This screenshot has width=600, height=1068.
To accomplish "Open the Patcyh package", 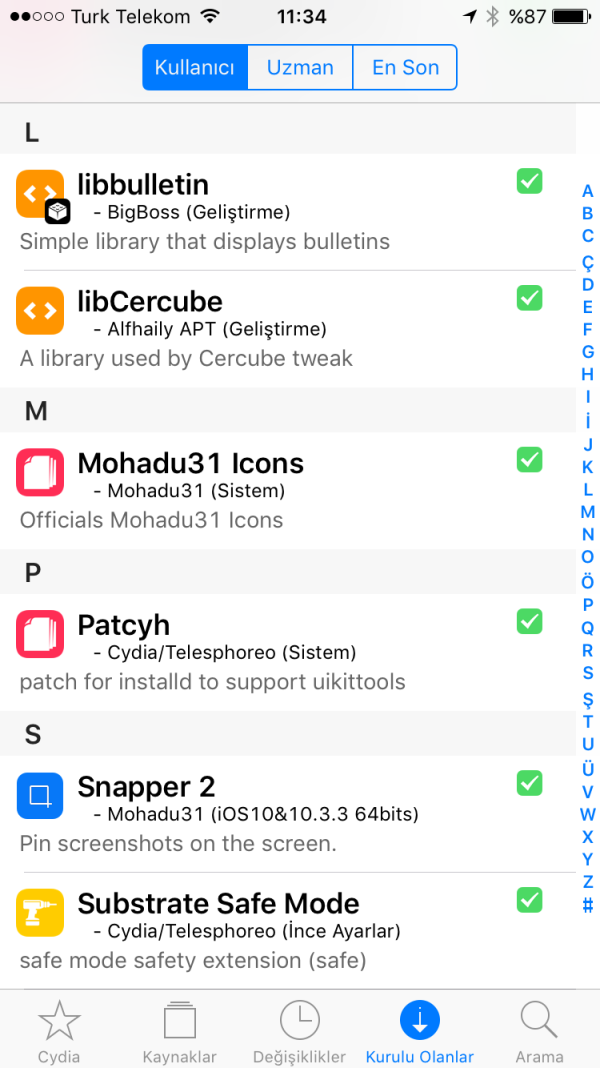I will (260, 652).
